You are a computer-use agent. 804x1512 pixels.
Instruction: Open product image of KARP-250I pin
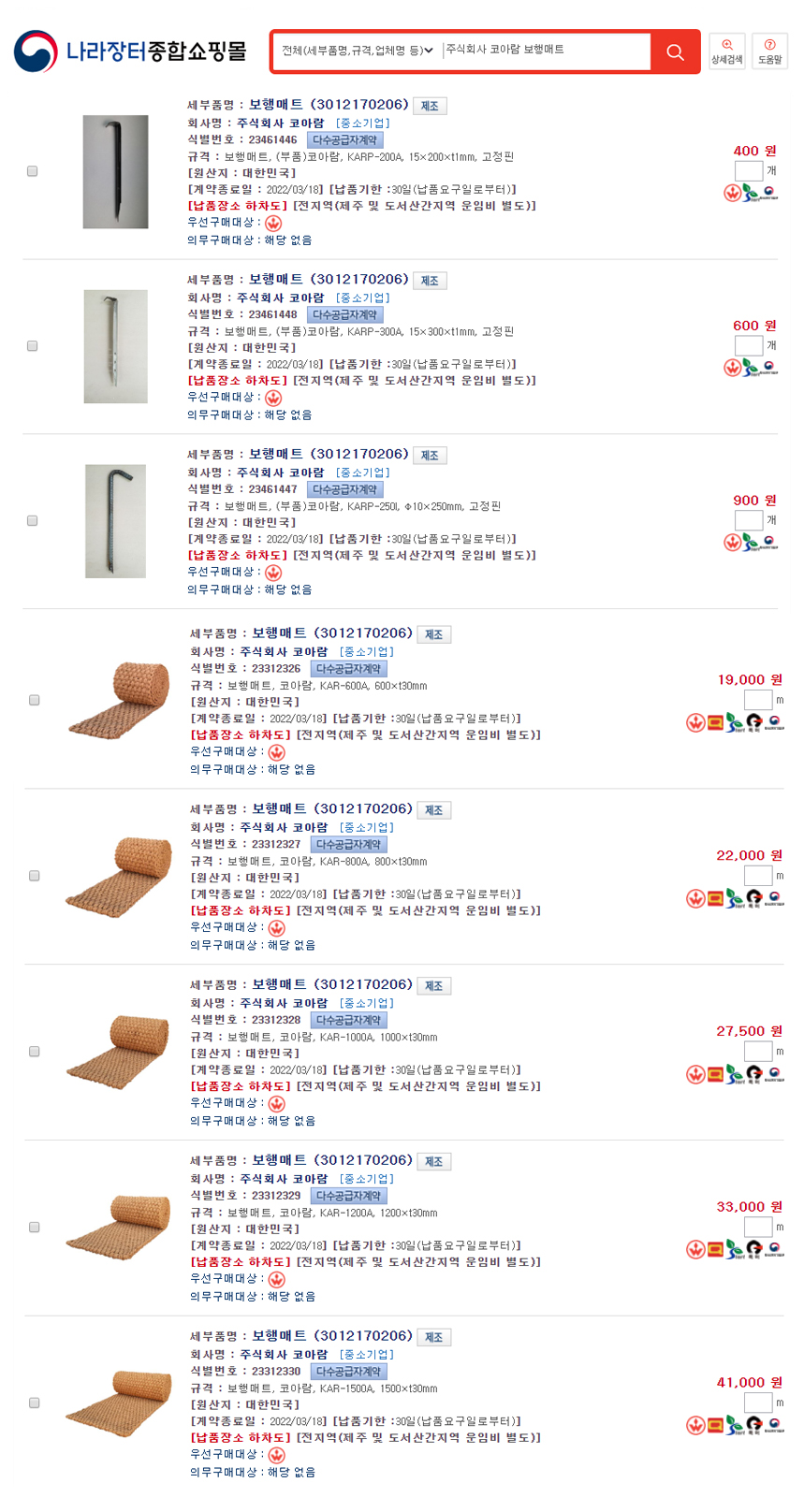(115, 521)
